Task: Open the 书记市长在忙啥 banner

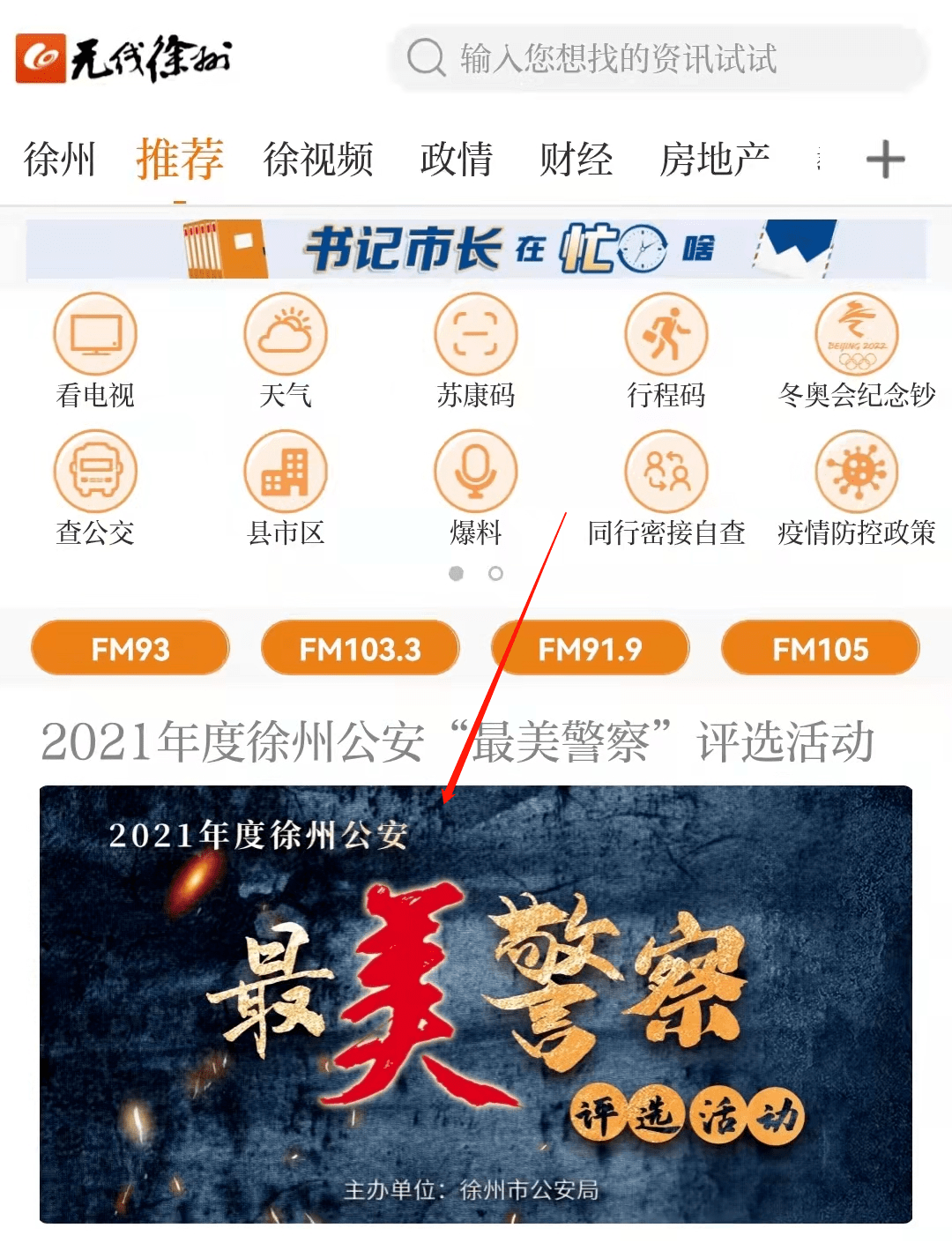Action: [x=476, y=249]
